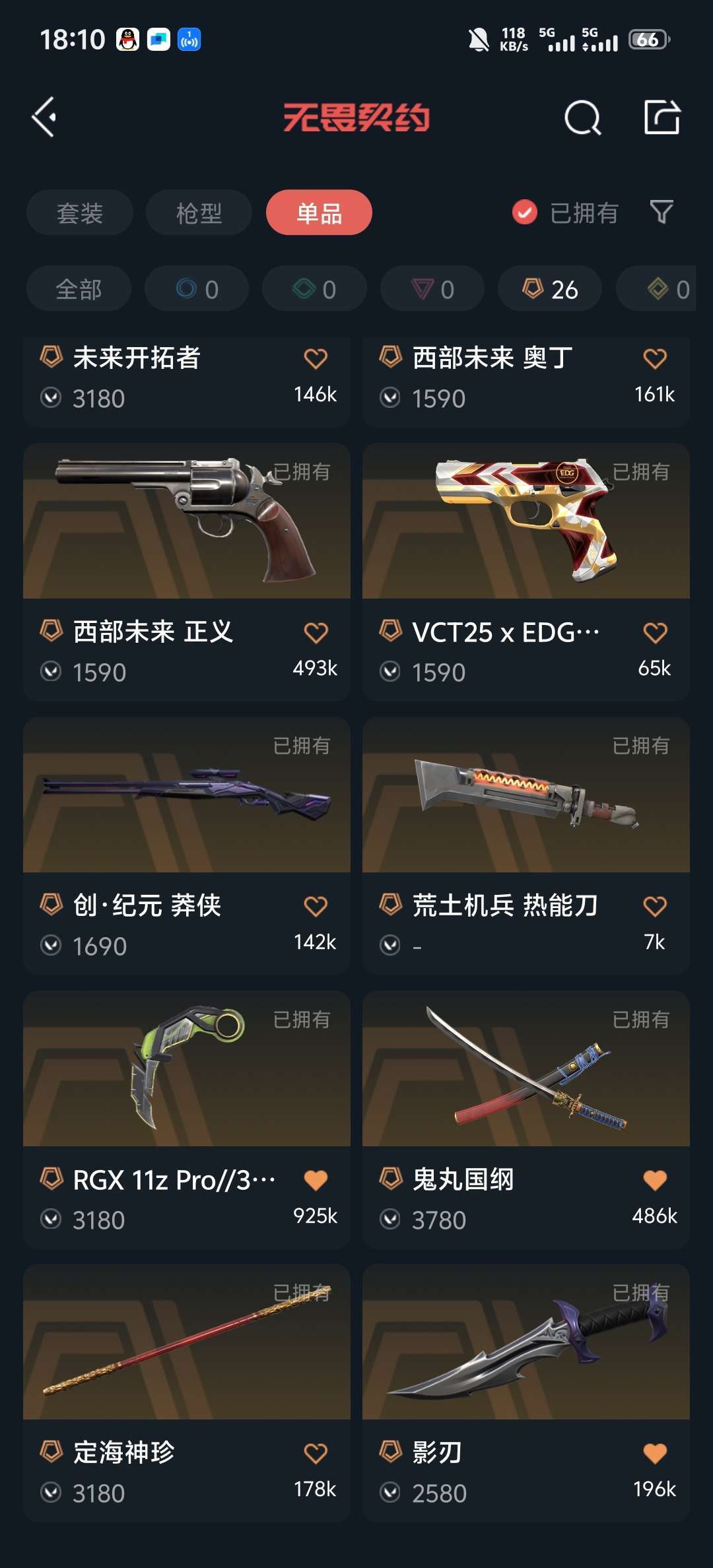Open the 影刃 dagger card
The image size is (713, 1568).
click(x=526, y=1393)
